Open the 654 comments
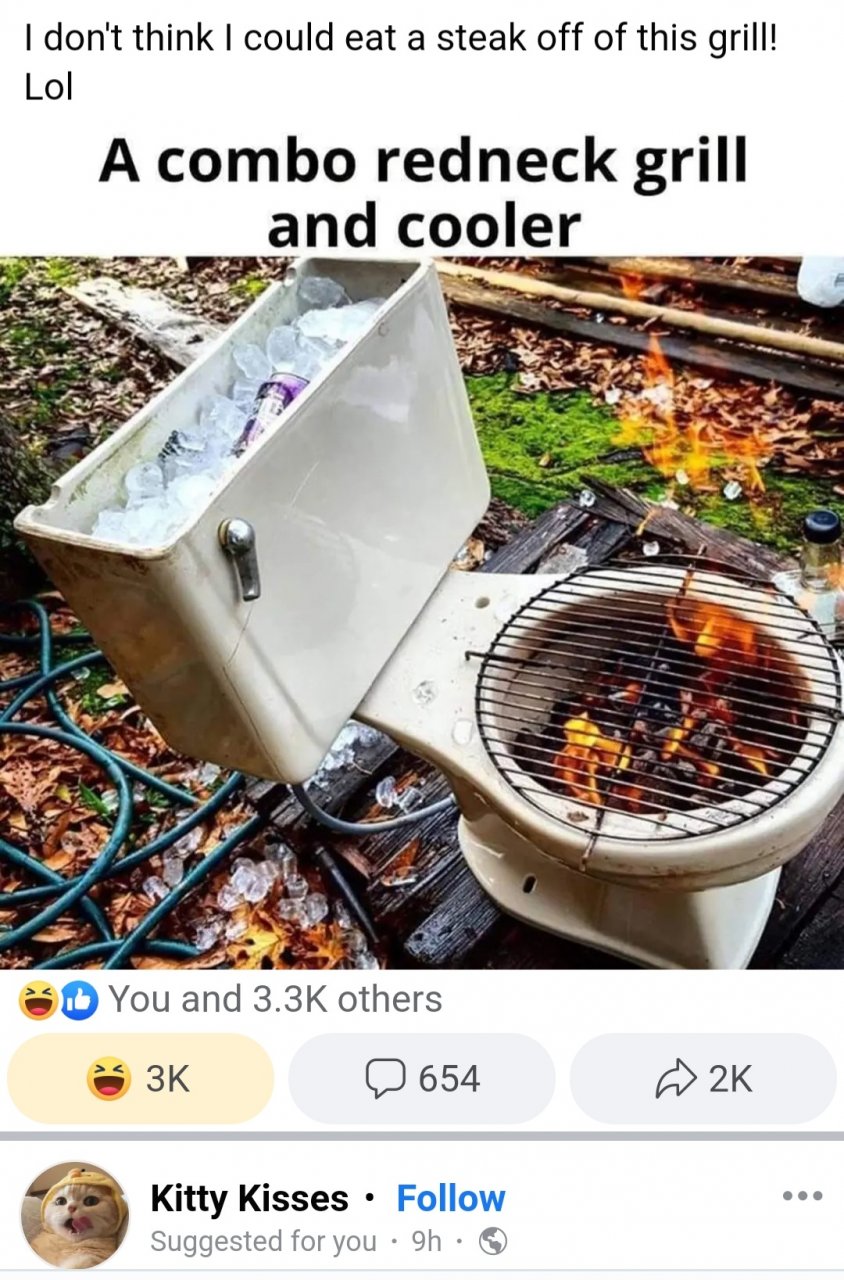This screenshot has width=844, height=1280. point(421,1078)
